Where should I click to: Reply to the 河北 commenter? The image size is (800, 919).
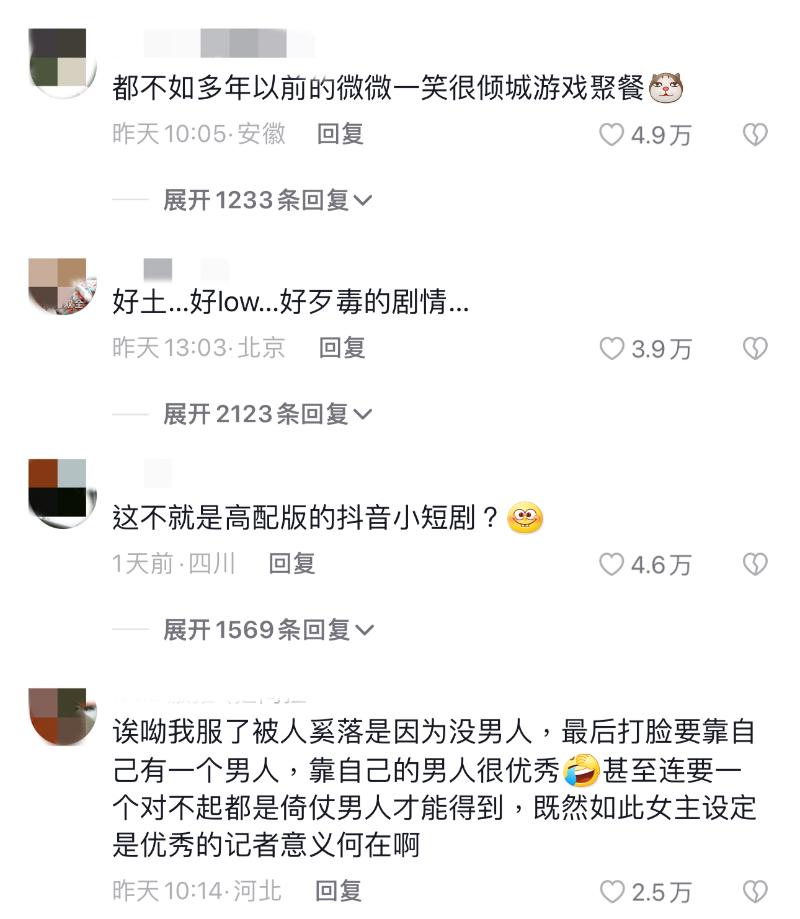pos(338,890)
